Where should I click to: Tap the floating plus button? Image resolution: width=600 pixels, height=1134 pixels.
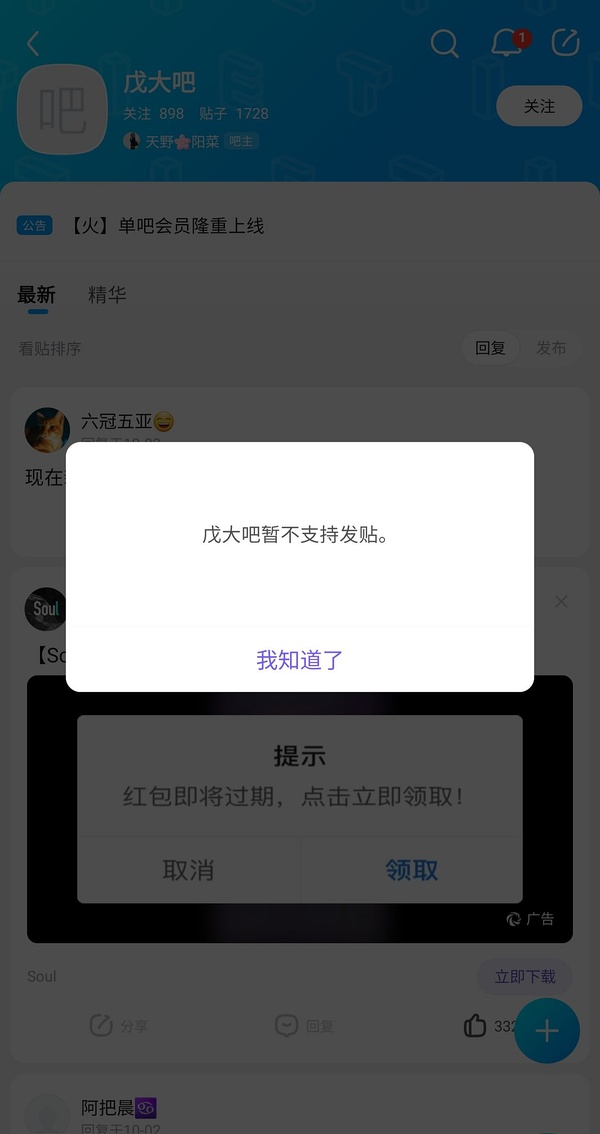[547, 1031]
